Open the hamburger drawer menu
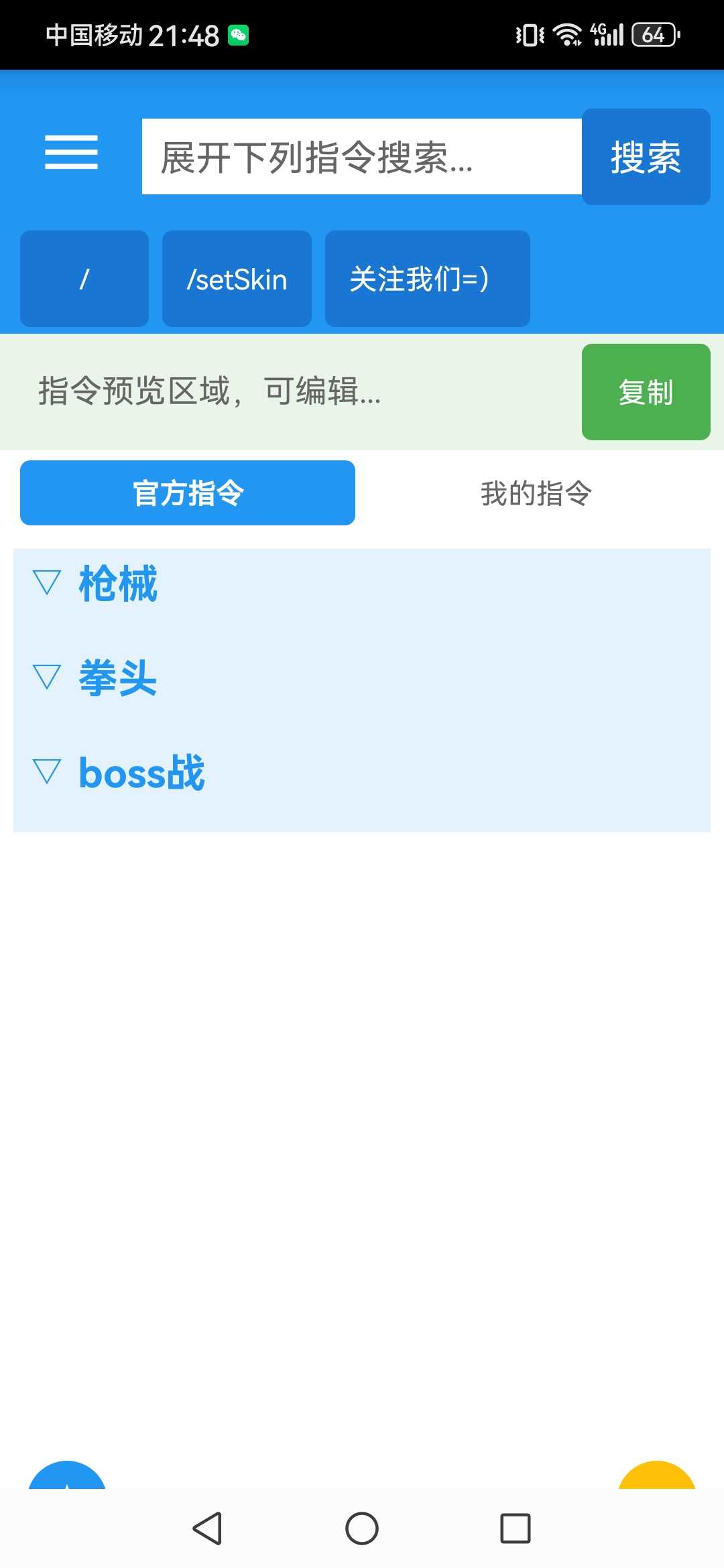Screen dimensions: 724x1568 [x=71, y=152]
